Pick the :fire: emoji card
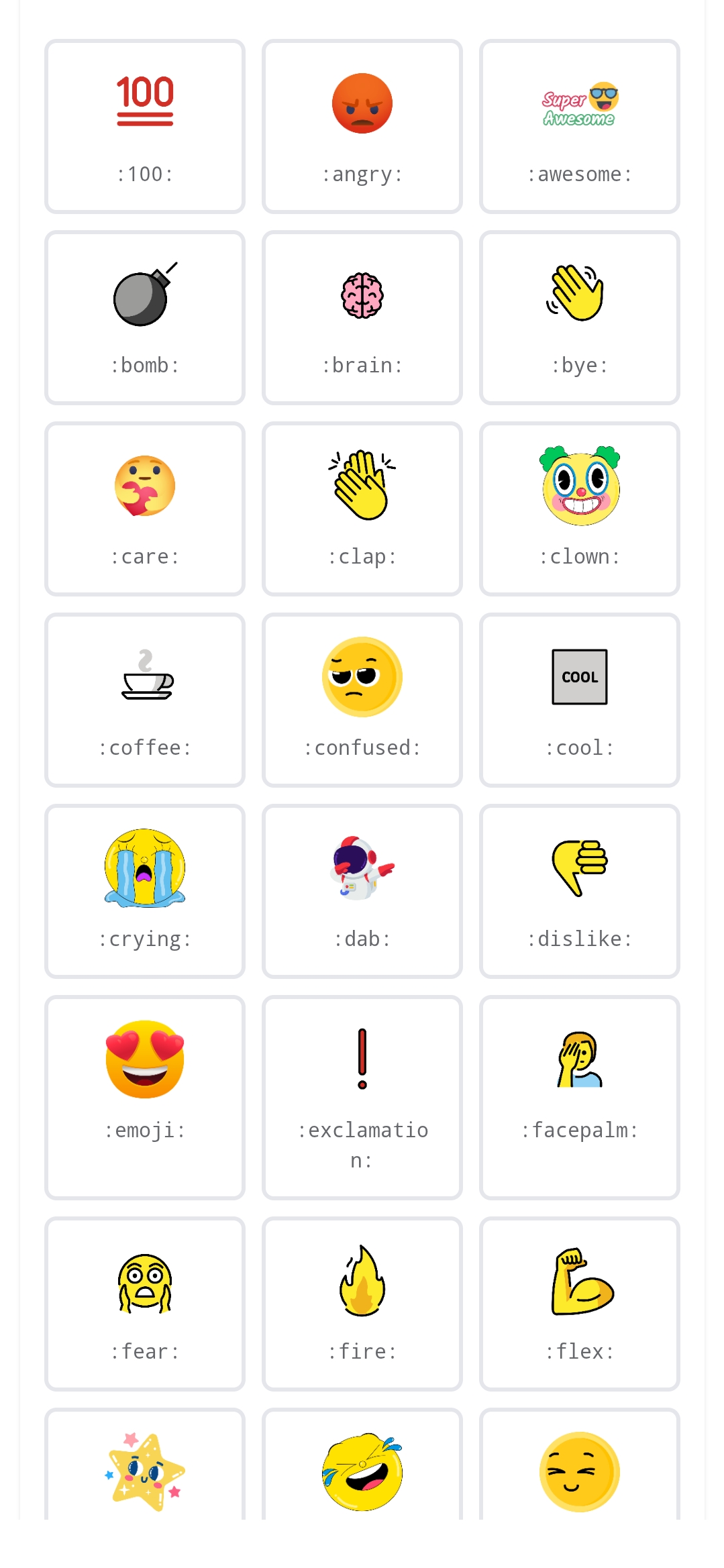The image size is (724, 1568). point(362,1304)
